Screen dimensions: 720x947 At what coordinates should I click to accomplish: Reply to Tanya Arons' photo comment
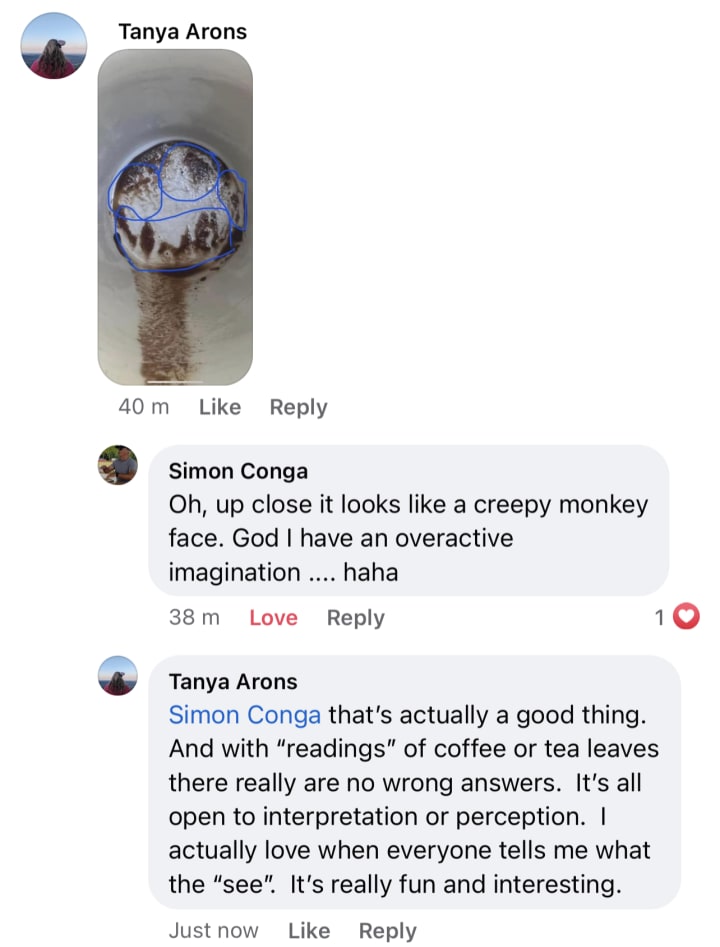[298, 407]
